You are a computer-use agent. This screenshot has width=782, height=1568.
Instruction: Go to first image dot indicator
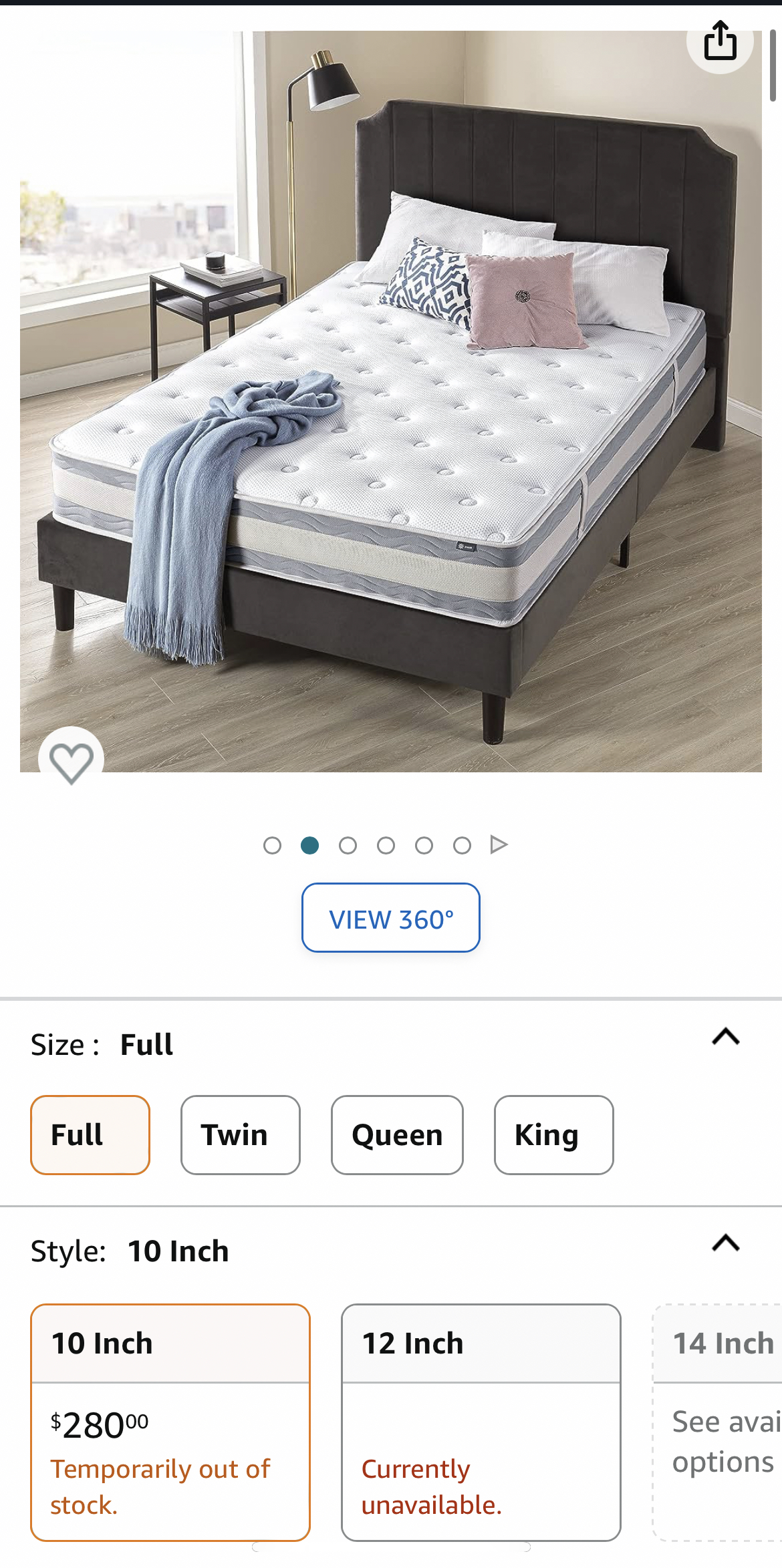click(272, 846)
